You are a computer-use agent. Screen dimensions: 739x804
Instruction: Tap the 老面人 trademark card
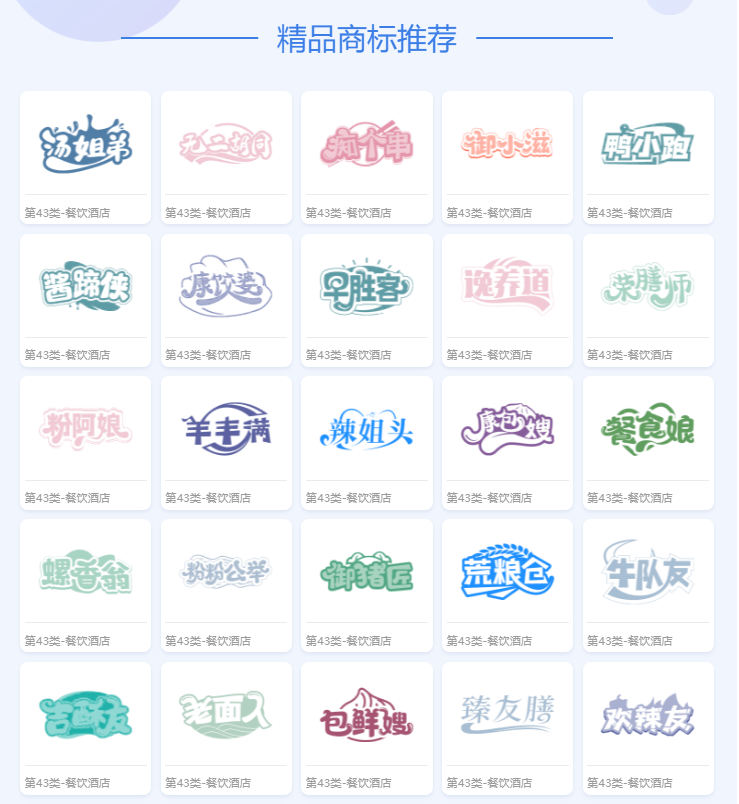point(226,716)
